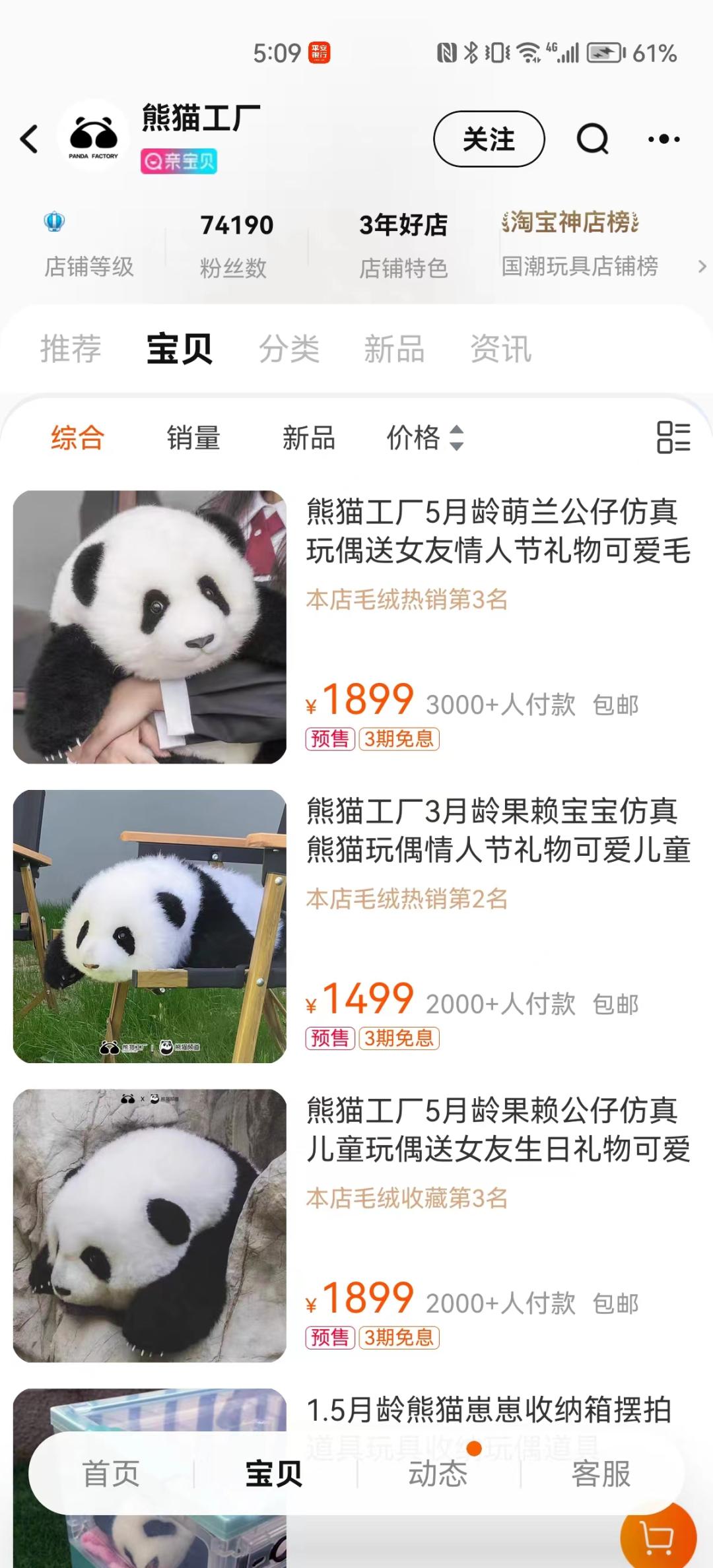Open 5月龄果赖公仔 product listing

(498, 1130)
